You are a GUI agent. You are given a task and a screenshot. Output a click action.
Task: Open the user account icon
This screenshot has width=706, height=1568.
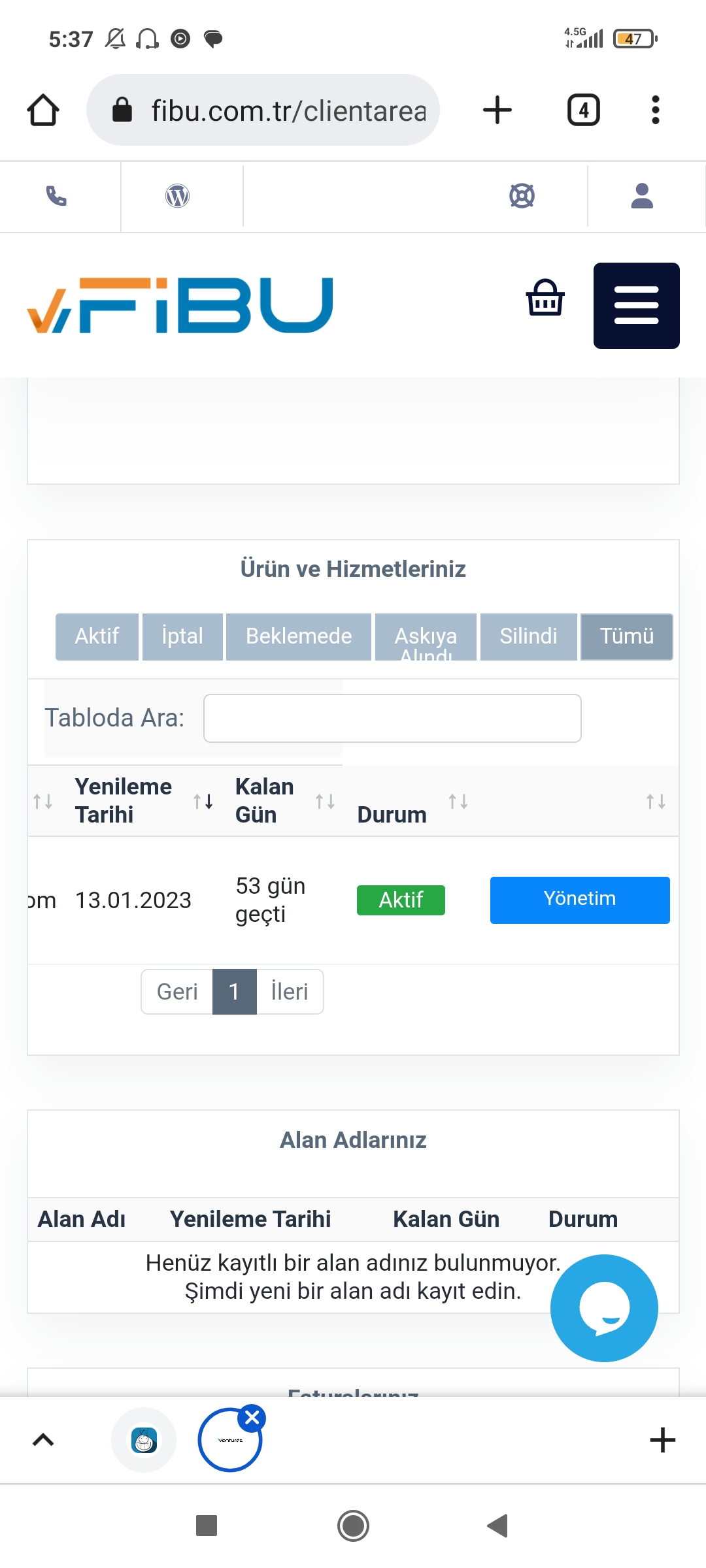point(642,196)
